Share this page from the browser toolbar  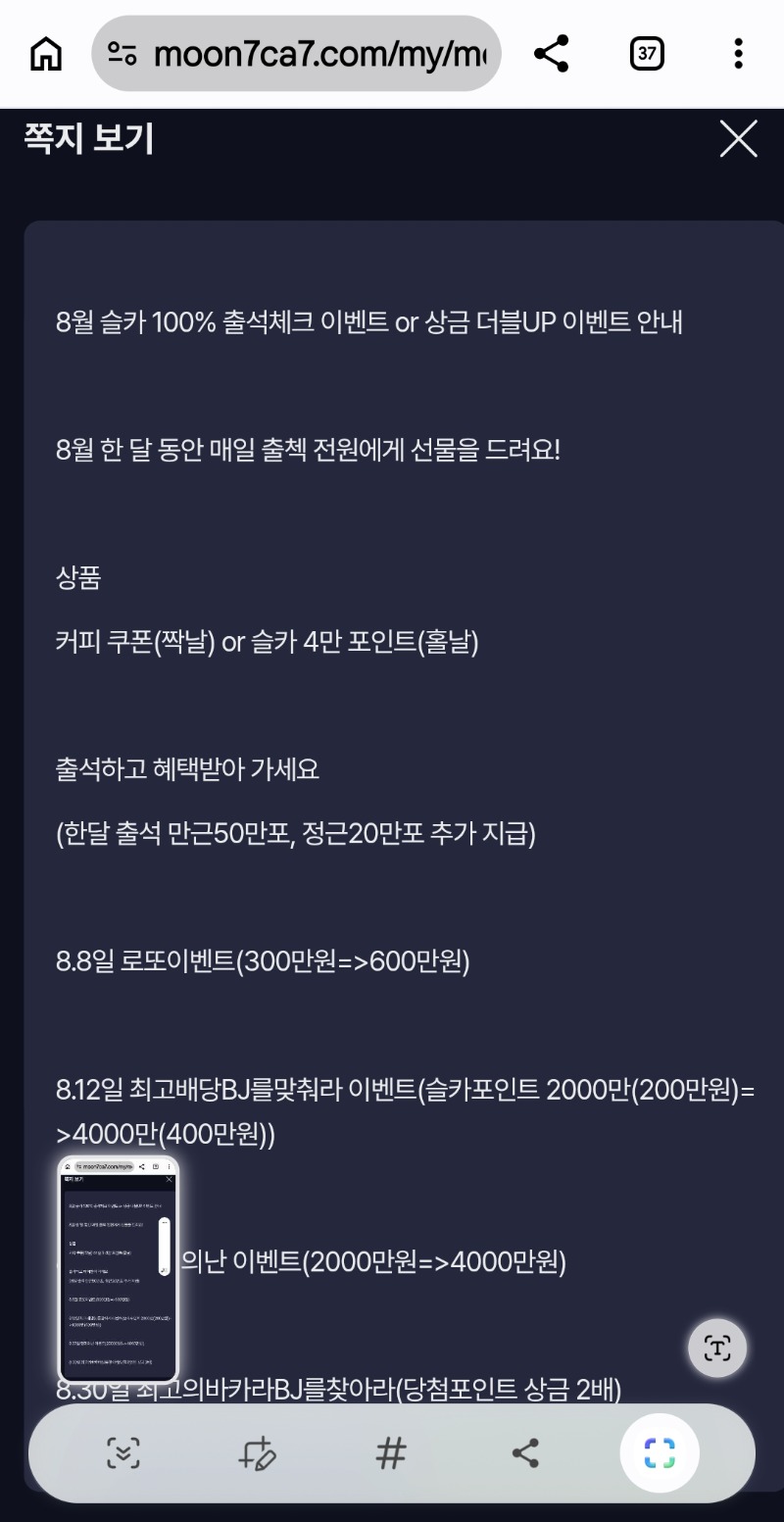tap(552, 54)
